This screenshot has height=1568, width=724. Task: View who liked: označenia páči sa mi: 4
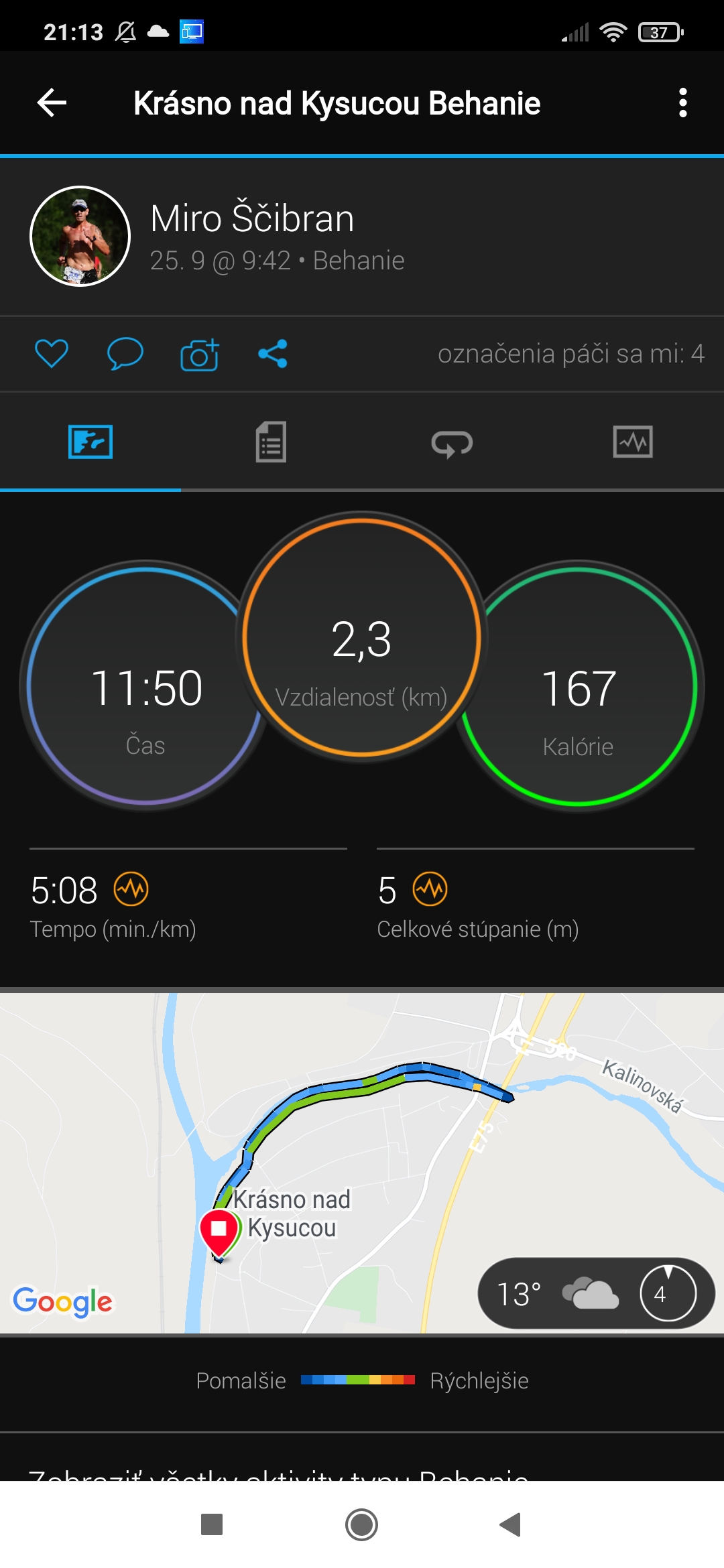[x=571, y=354]
